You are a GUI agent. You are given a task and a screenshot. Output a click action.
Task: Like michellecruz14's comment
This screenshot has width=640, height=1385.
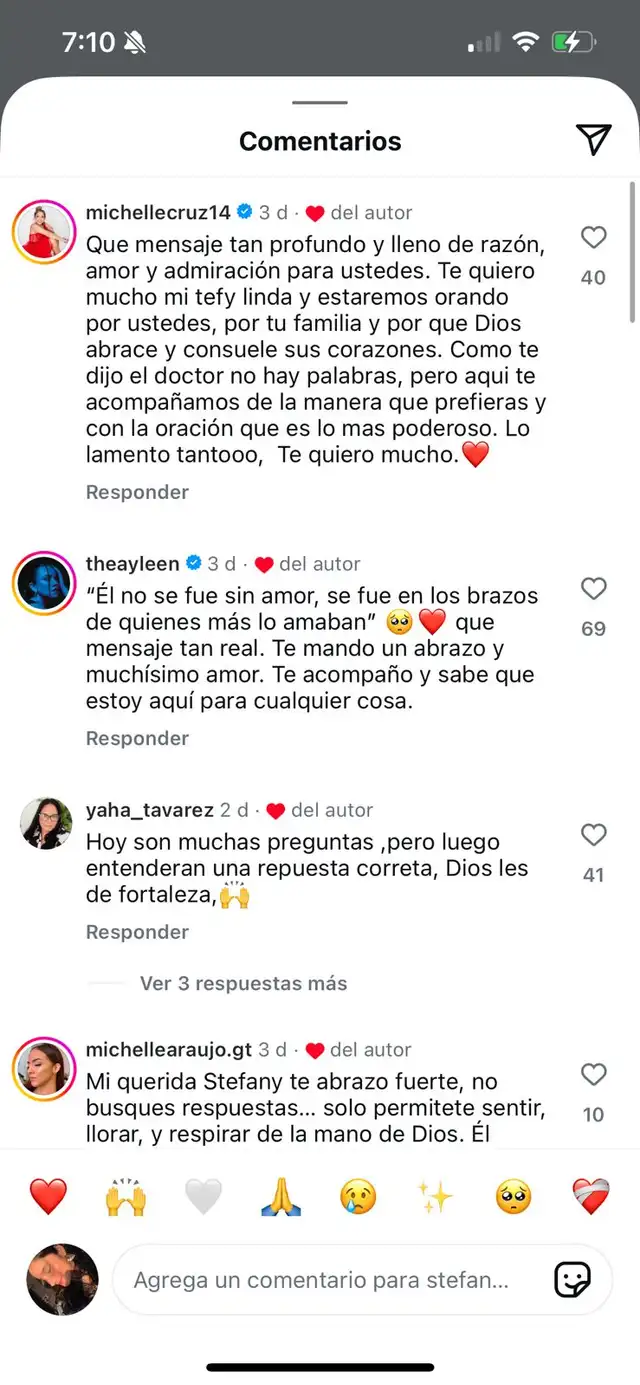[x=594, y=237]
